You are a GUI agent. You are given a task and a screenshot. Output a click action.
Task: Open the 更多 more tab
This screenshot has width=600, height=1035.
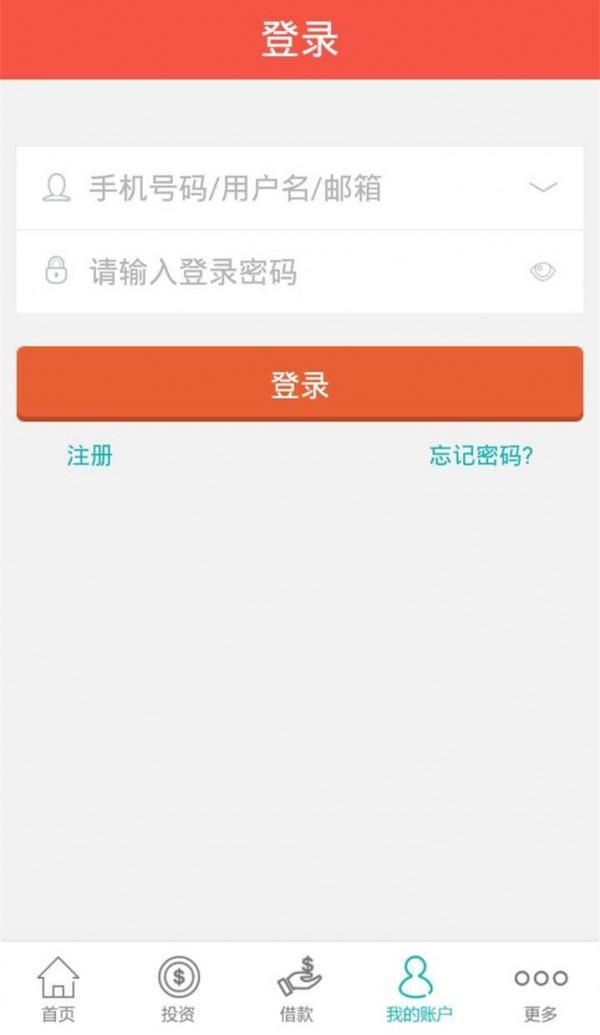point(540,989)
